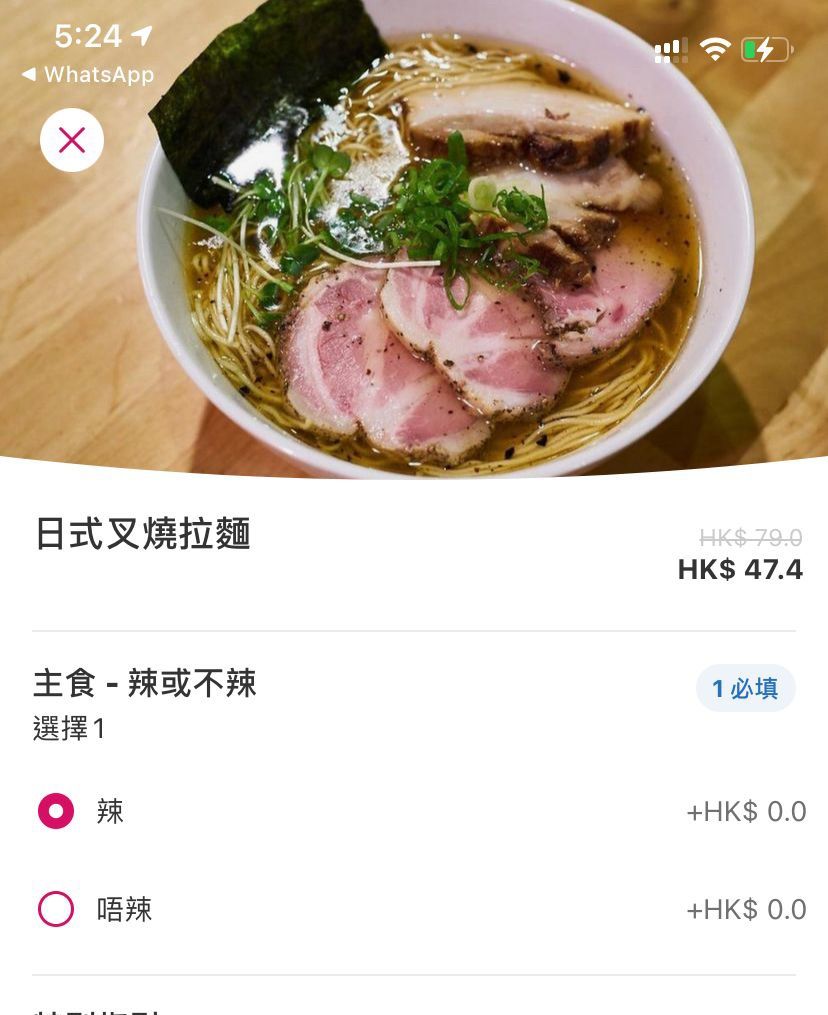Select the 唔辣 (not spicy) option
The width and height of the screenshot is (828, 1015).
[57, 910]
